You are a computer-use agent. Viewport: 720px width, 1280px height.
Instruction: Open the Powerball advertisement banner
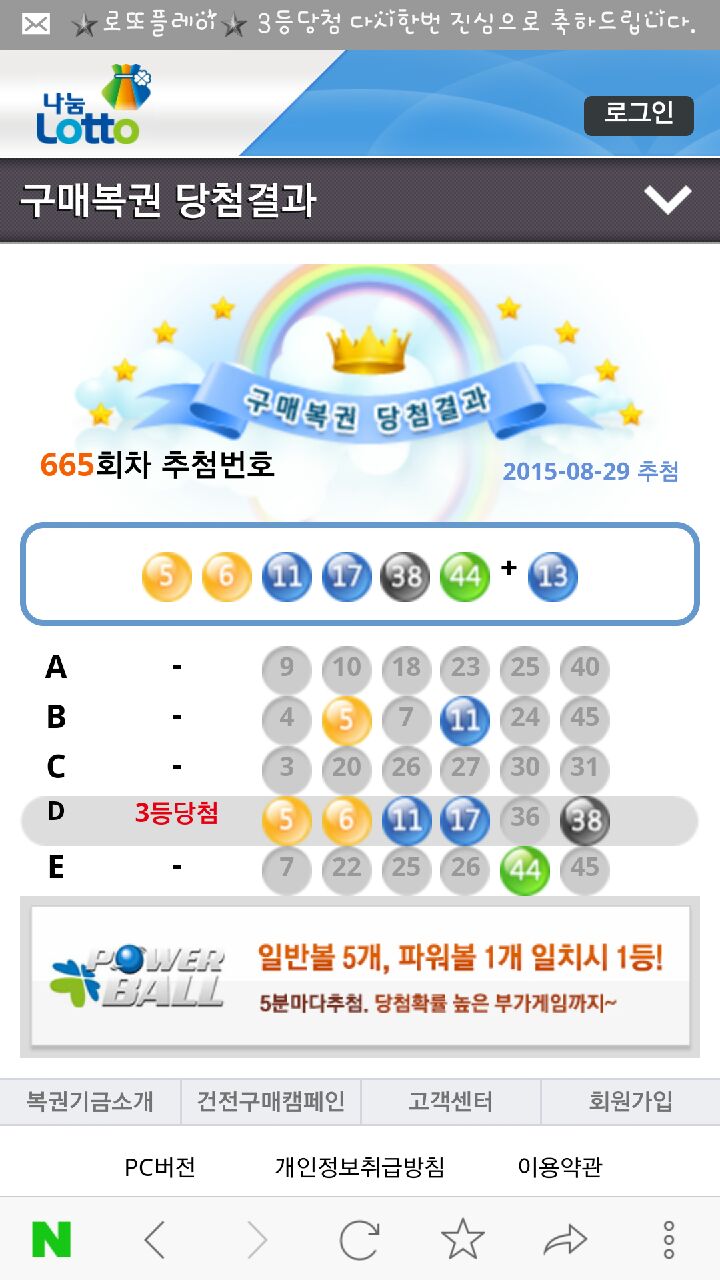pyautogui.click(x=360, y=976)
